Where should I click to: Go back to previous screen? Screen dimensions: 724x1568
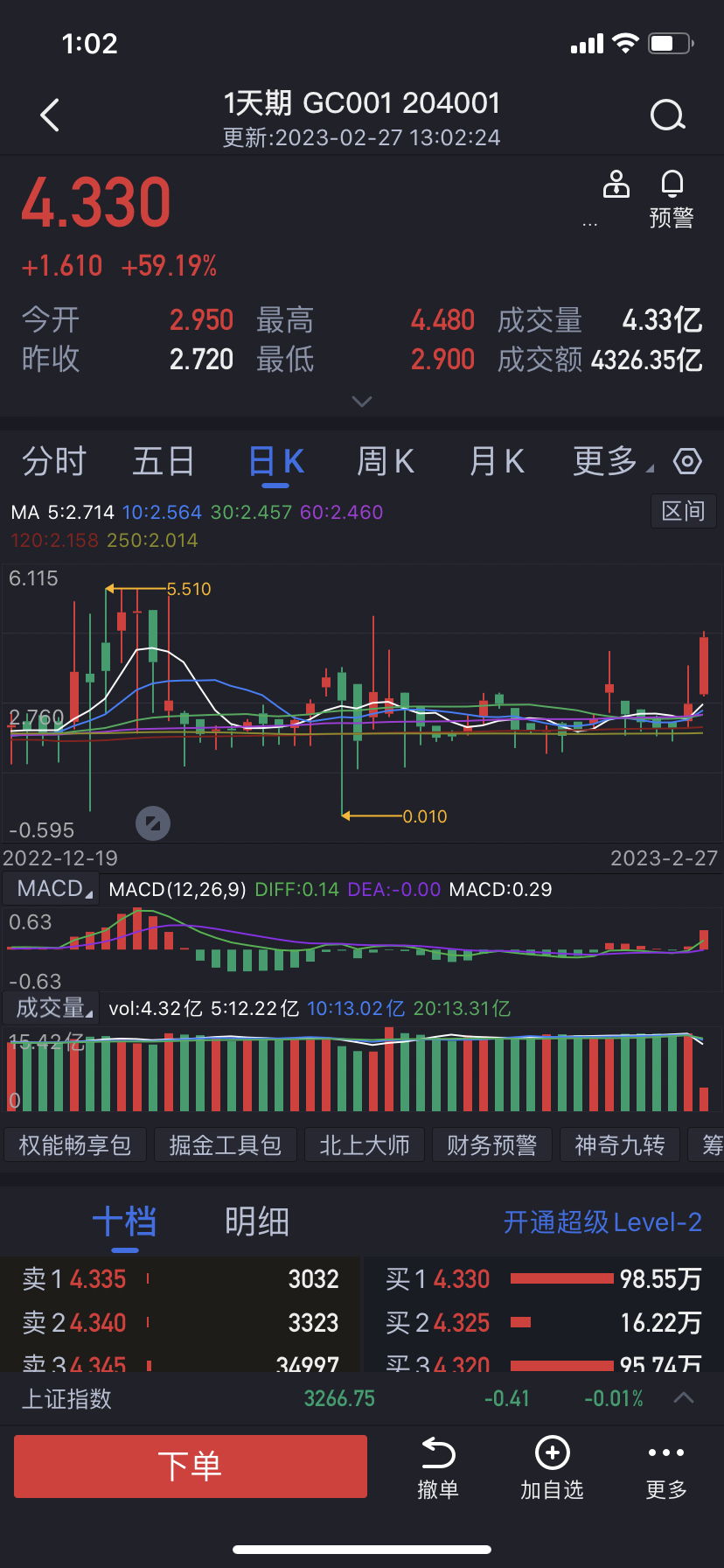pyautogui.click(x=50, y=115)
